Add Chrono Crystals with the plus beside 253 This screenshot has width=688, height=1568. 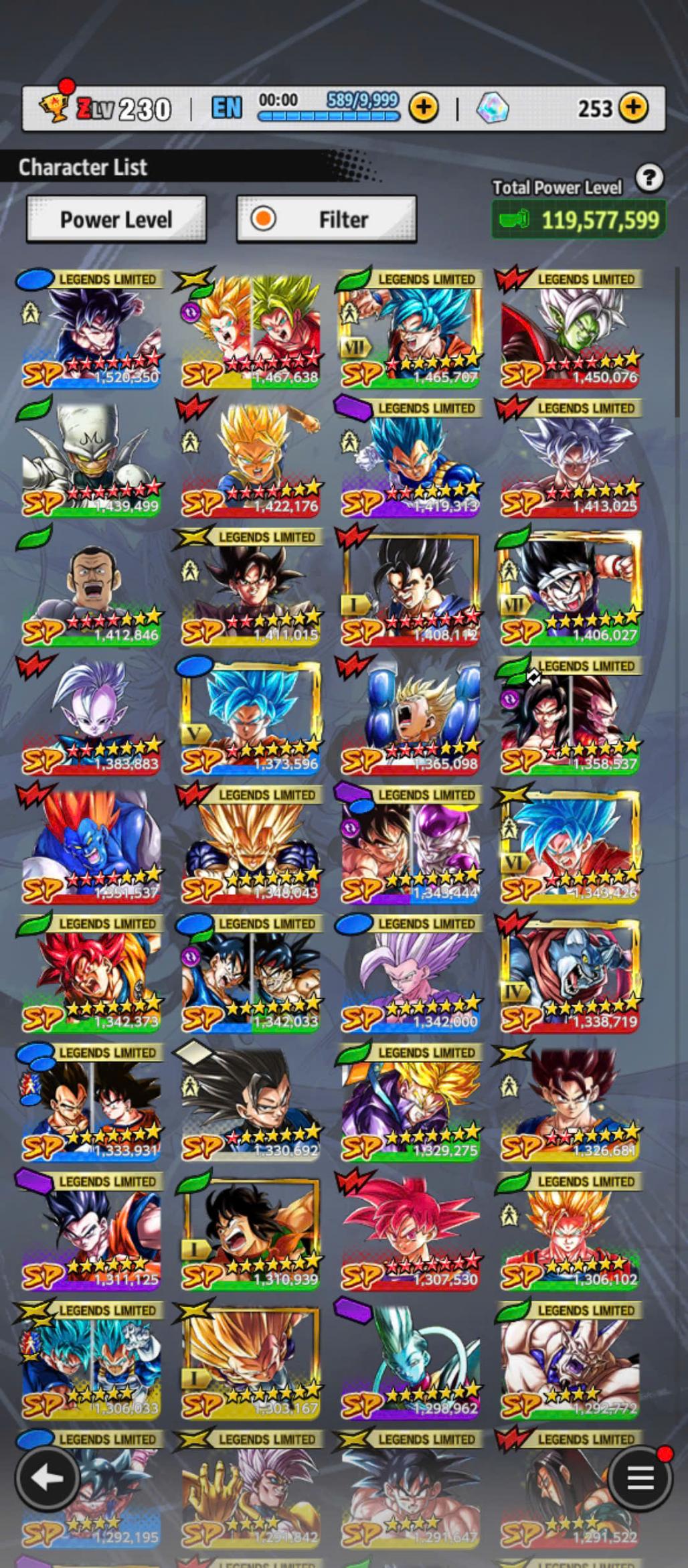633,107
